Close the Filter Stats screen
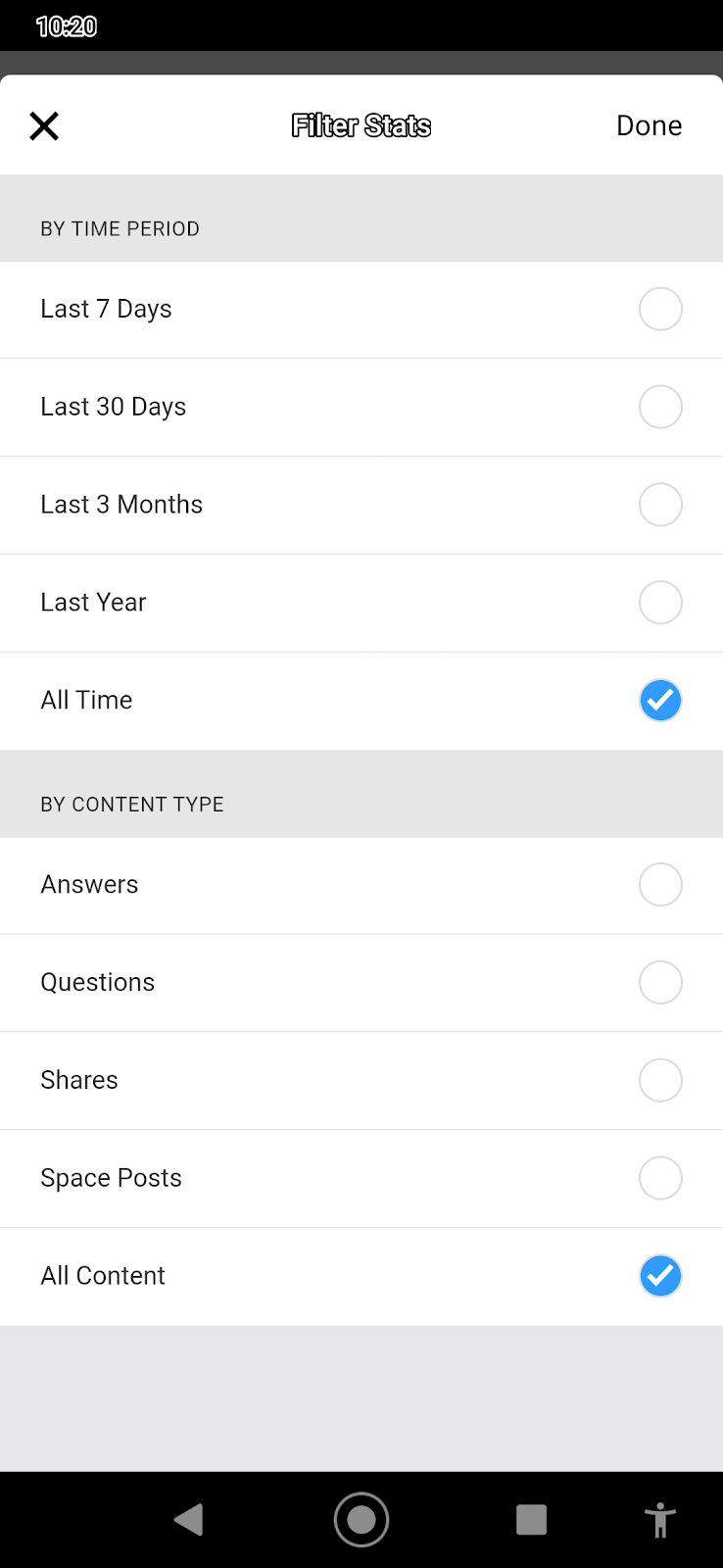 44,125
